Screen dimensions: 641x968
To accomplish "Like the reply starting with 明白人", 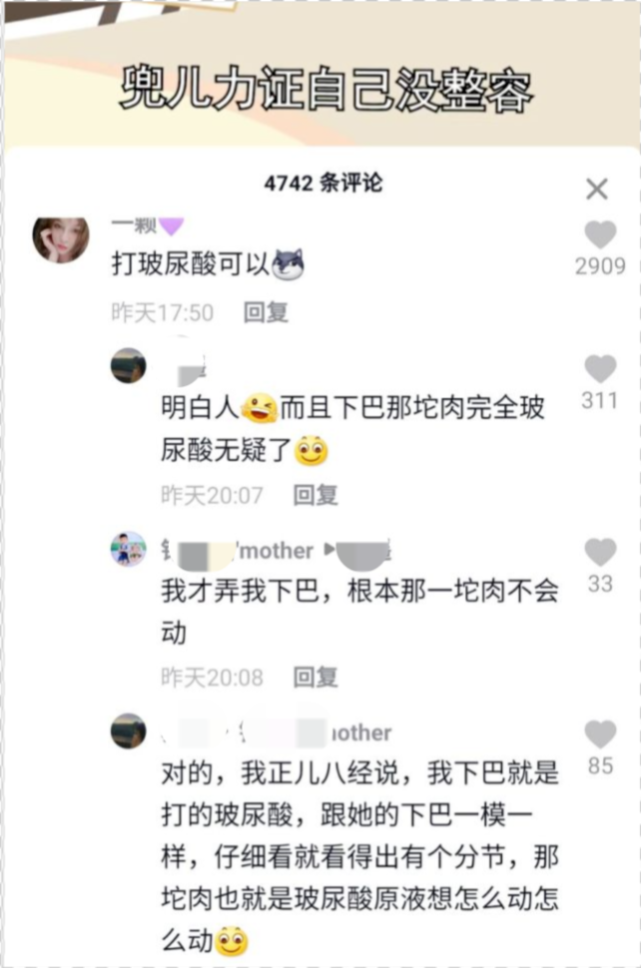I will point(600,369).
